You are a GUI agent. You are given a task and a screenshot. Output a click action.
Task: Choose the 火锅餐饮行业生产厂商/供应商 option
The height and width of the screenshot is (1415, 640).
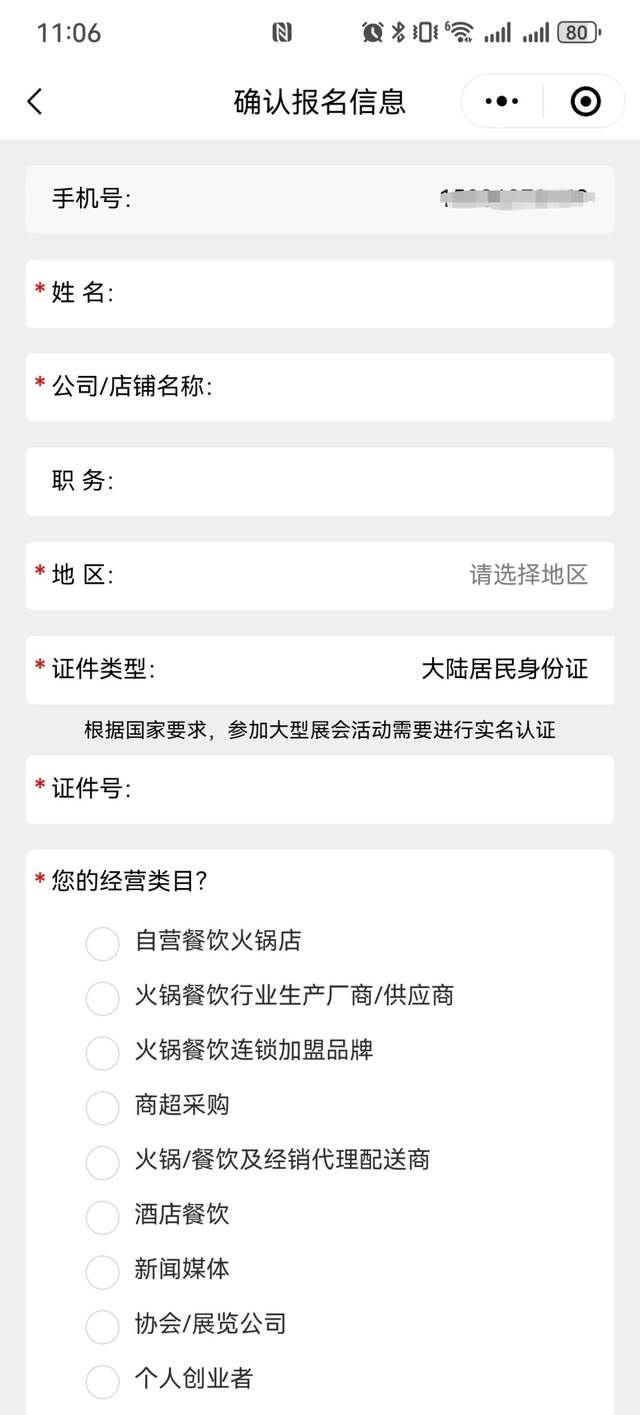pos(102,997)
